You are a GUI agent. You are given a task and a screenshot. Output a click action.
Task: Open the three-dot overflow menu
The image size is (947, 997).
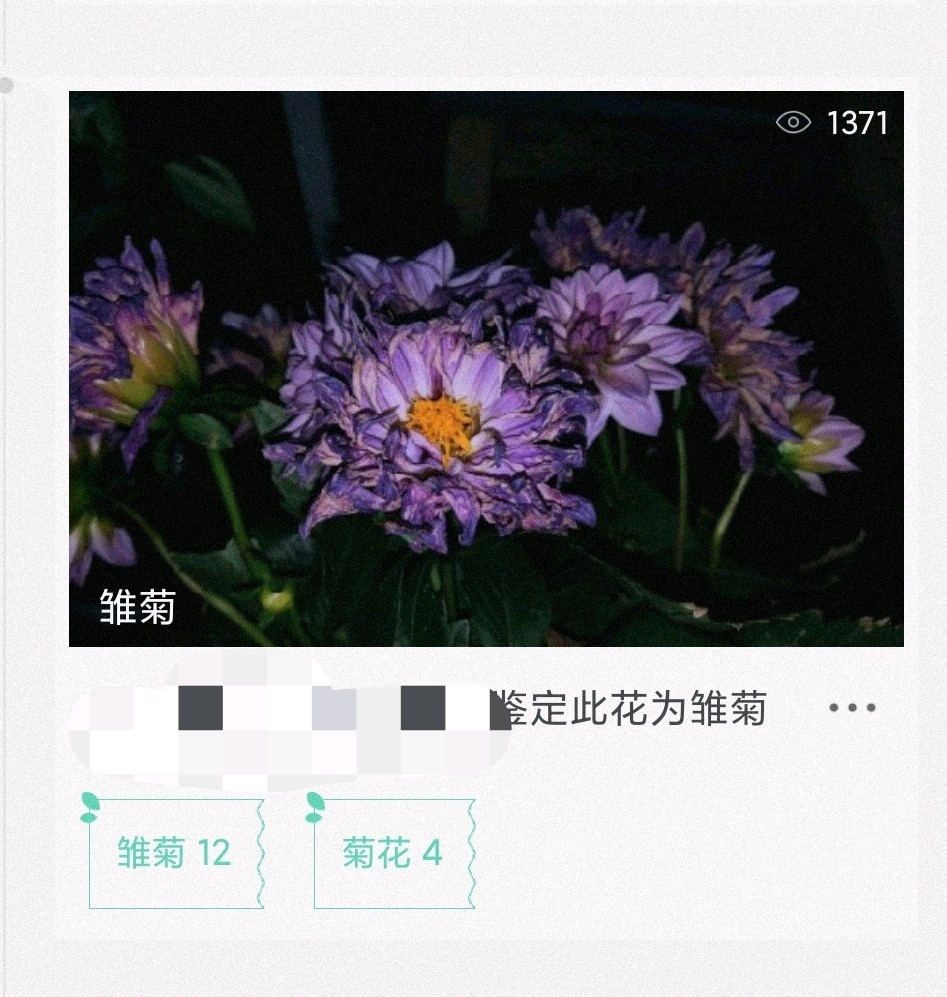(852, 708)
